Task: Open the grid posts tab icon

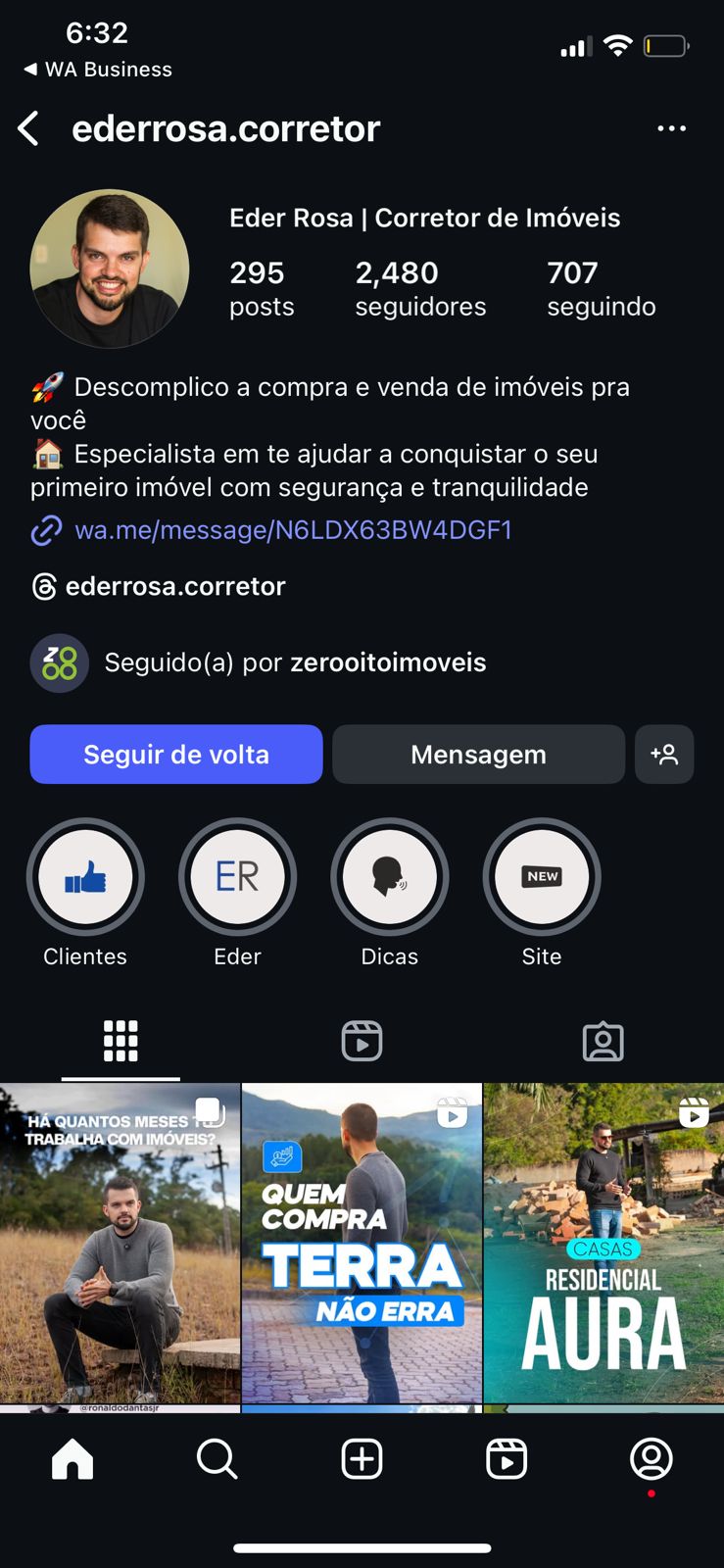Action: [x=120, y=1041]
